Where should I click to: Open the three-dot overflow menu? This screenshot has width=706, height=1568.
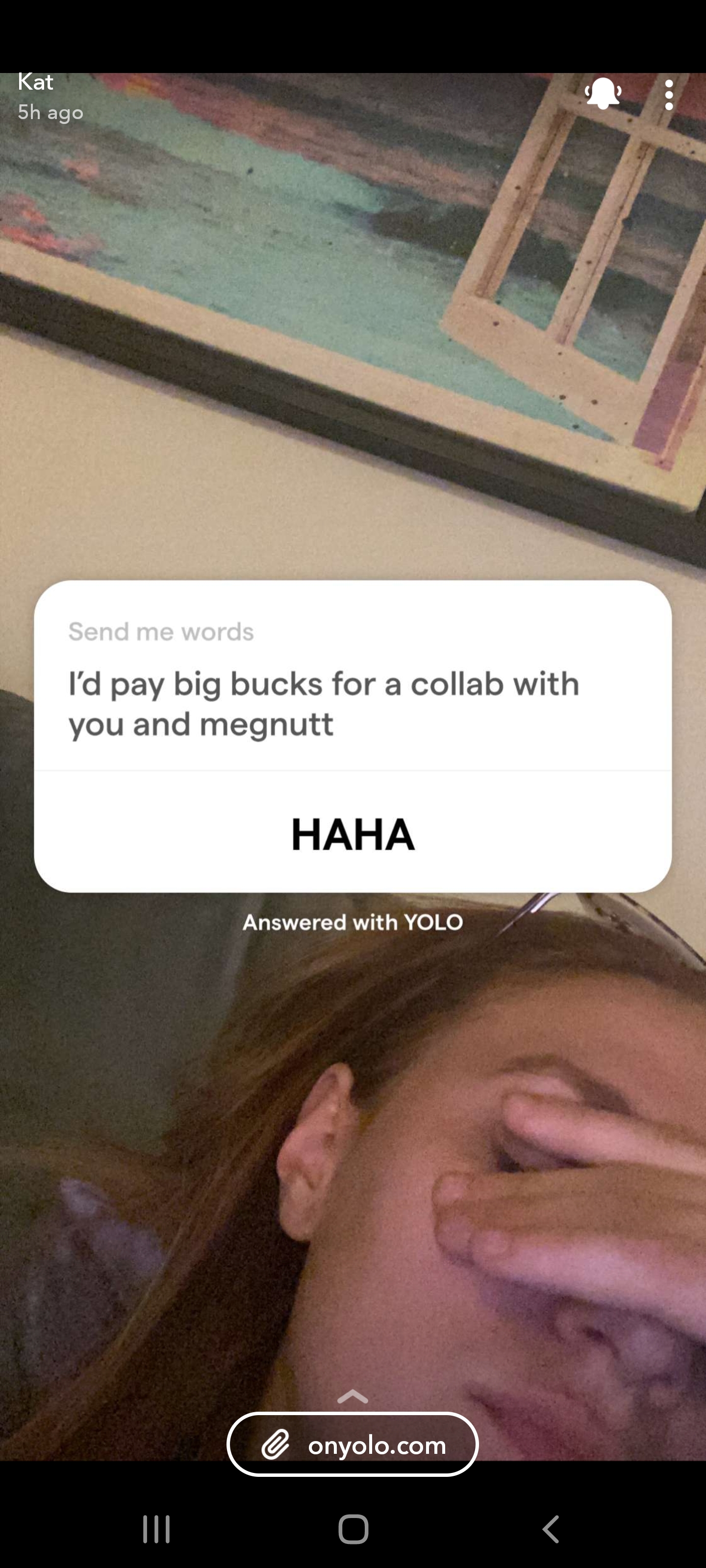point(669,95)
